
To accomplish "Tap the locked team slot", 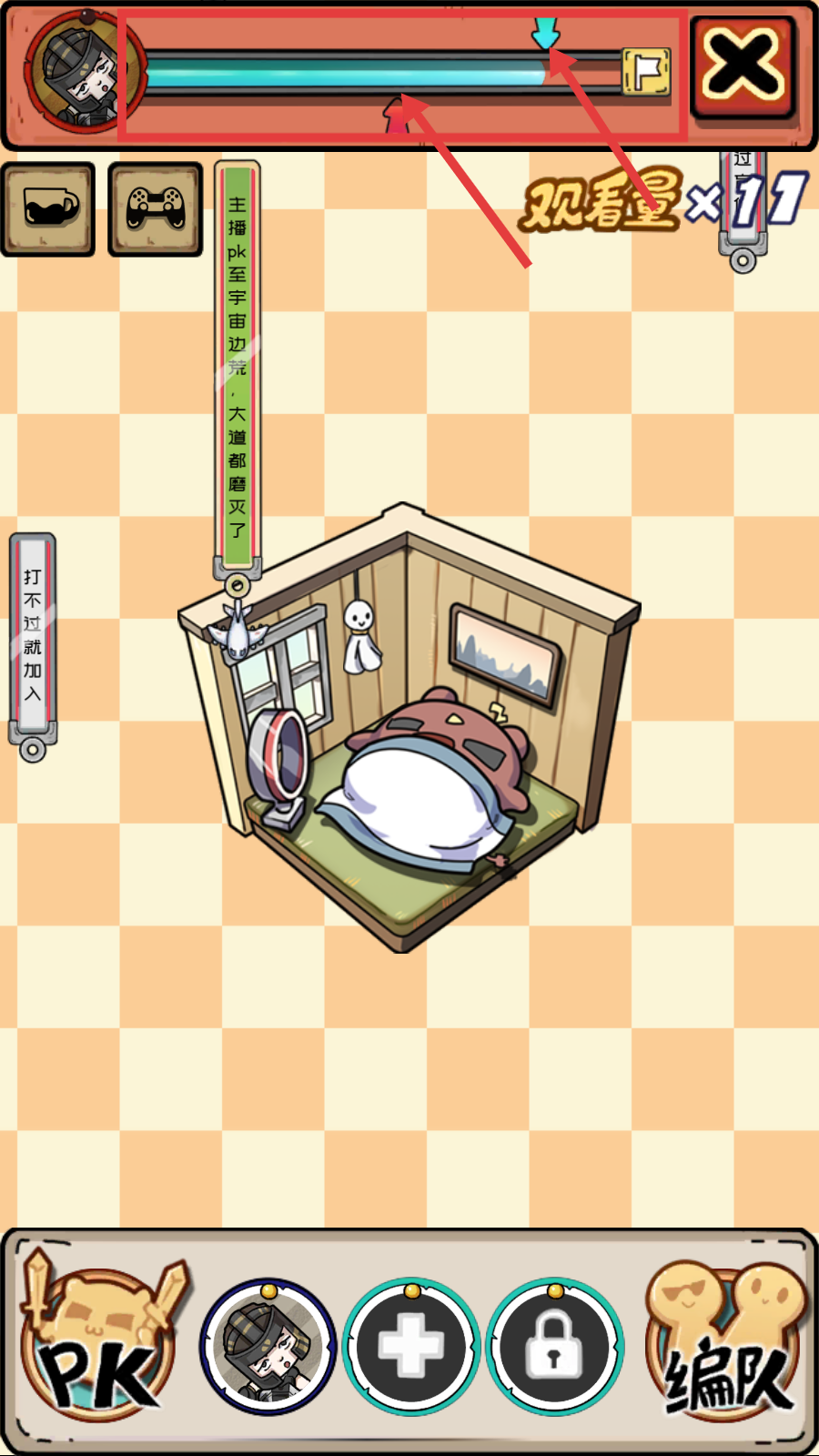I will (554, 1347).
